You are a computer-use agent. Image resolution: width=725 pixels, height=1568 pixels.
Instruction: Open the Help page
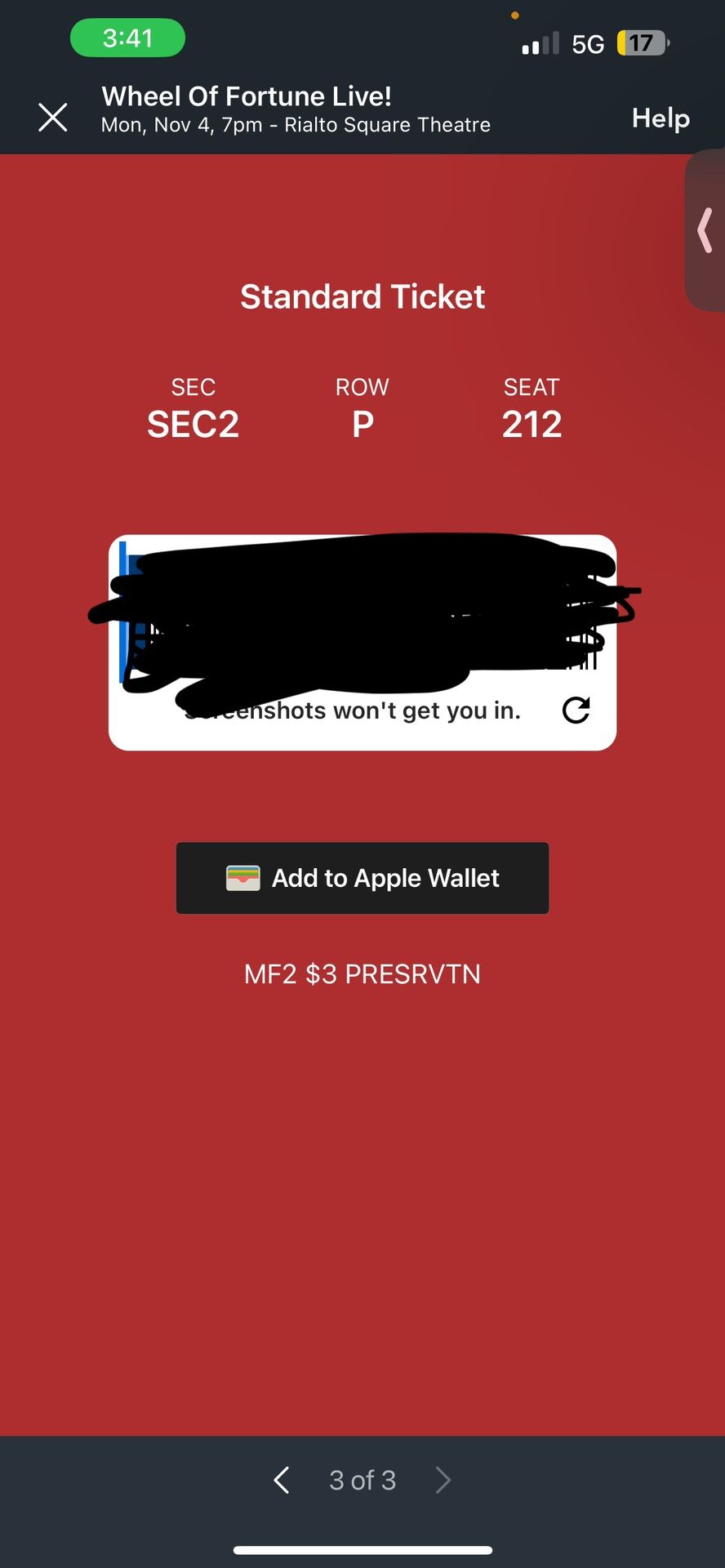[661, 118]
